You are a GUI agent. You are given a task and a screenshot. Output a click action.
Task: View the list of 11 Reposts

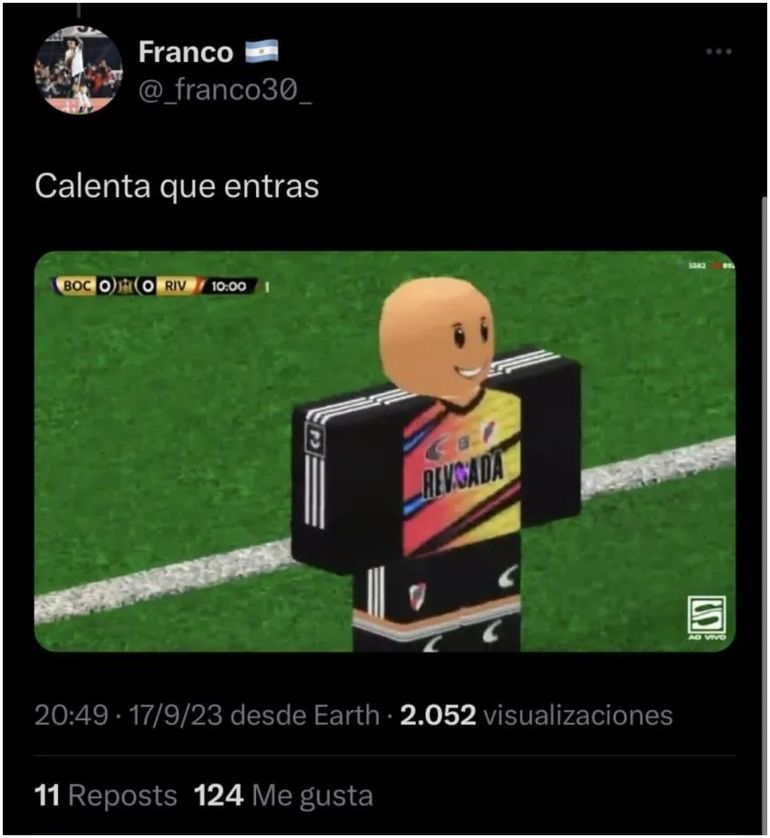[105, 796]
